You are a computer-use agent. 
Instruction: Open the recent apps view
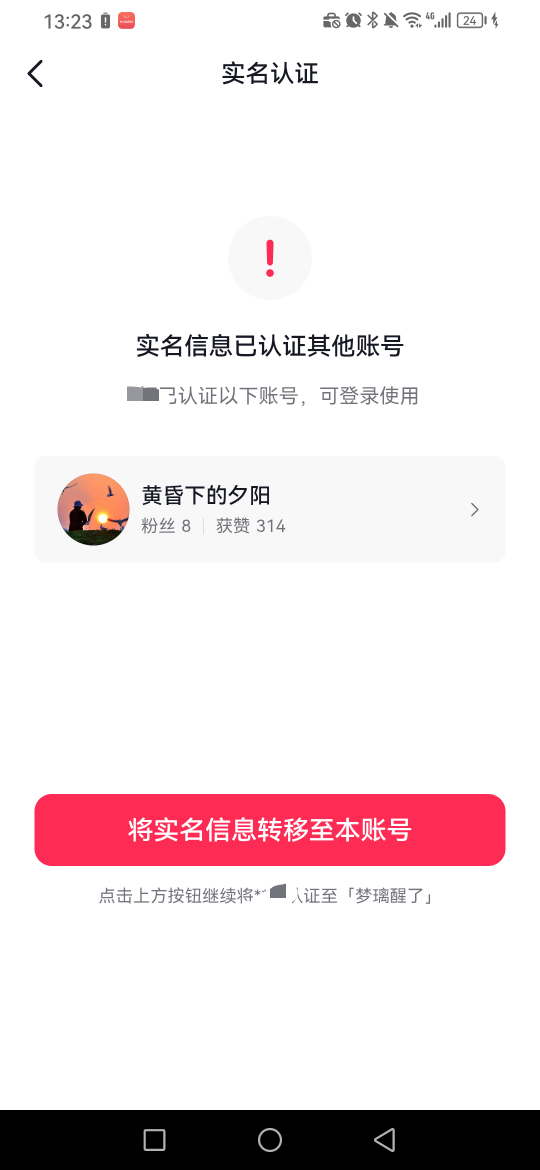154,1139
